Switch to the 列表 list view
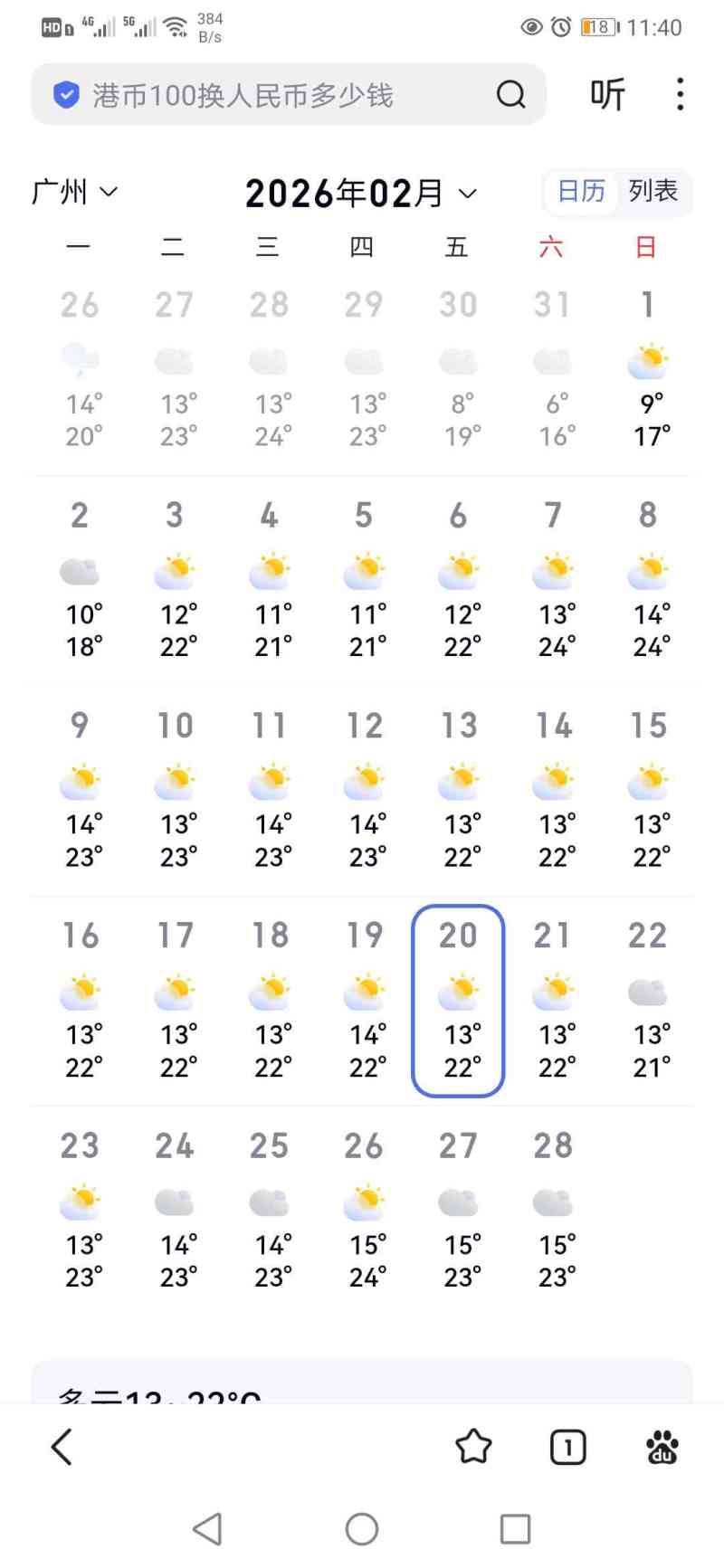The height and width of the screenshot is (1568, 724). [x=653, y=191]
